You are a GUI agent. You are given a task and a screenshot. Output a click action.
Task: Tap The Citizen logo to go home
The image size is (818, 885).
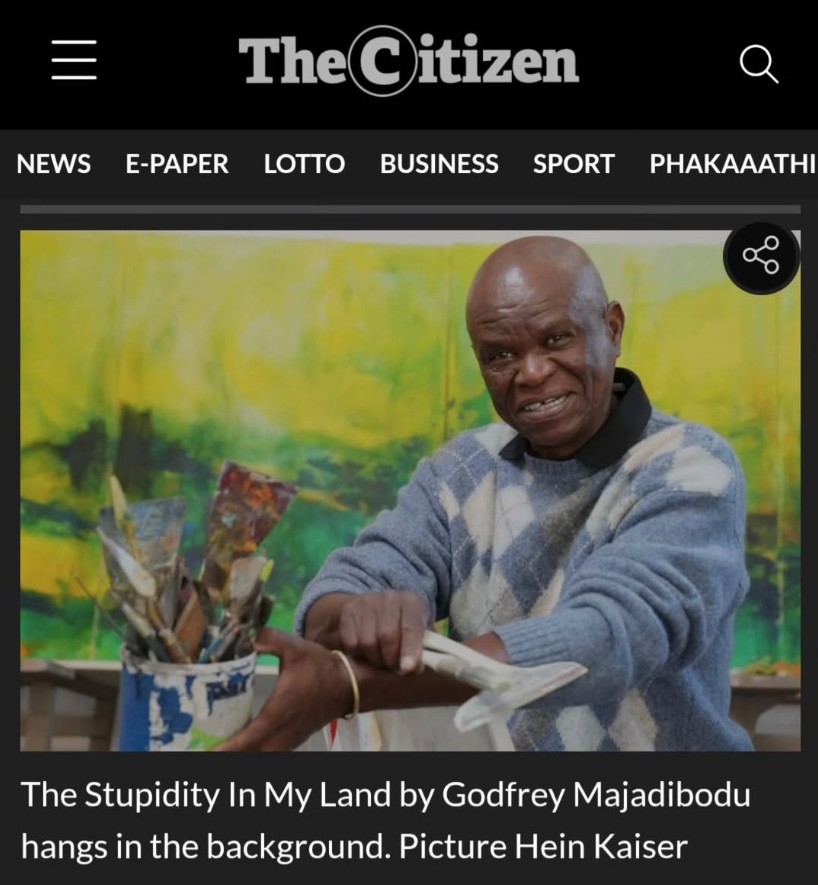tap(409, 61)
